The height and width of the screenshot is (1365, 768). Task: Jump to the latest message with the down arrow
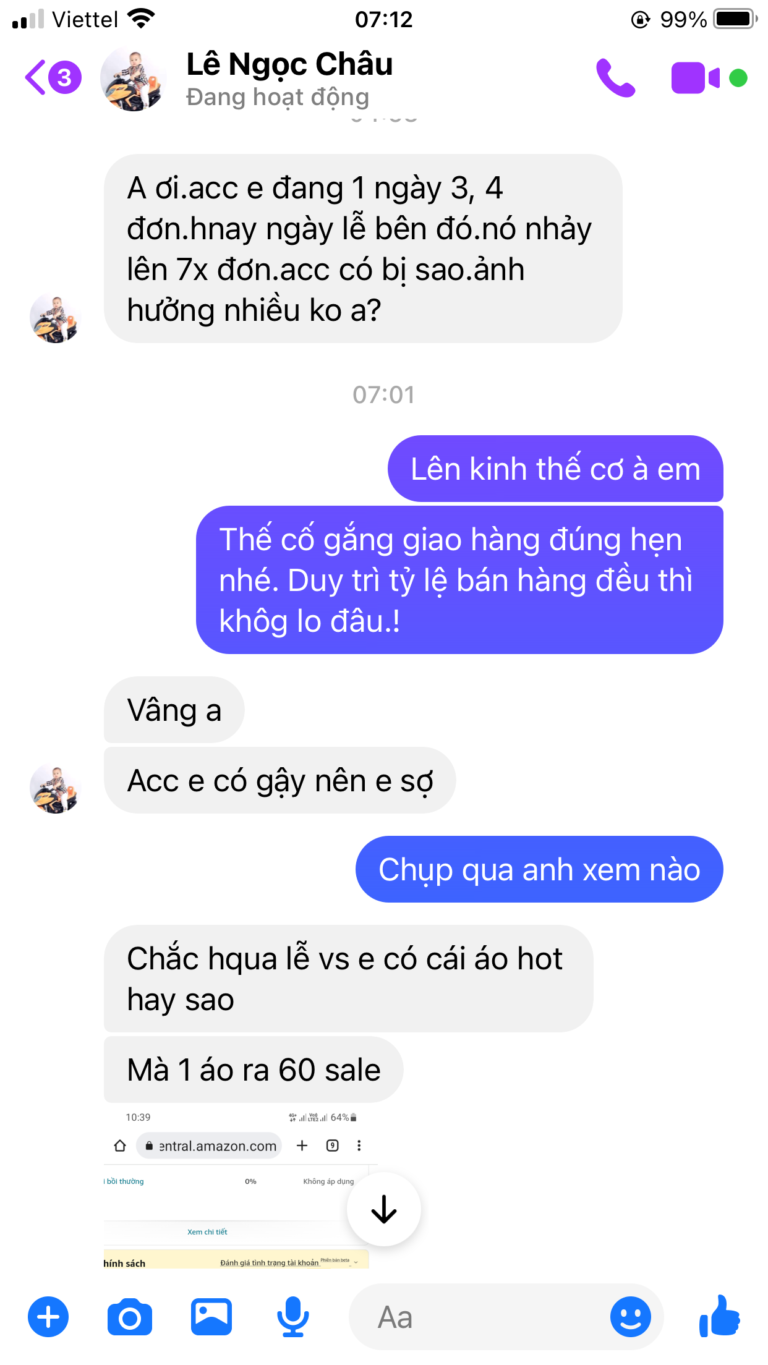click(384, 1210)
